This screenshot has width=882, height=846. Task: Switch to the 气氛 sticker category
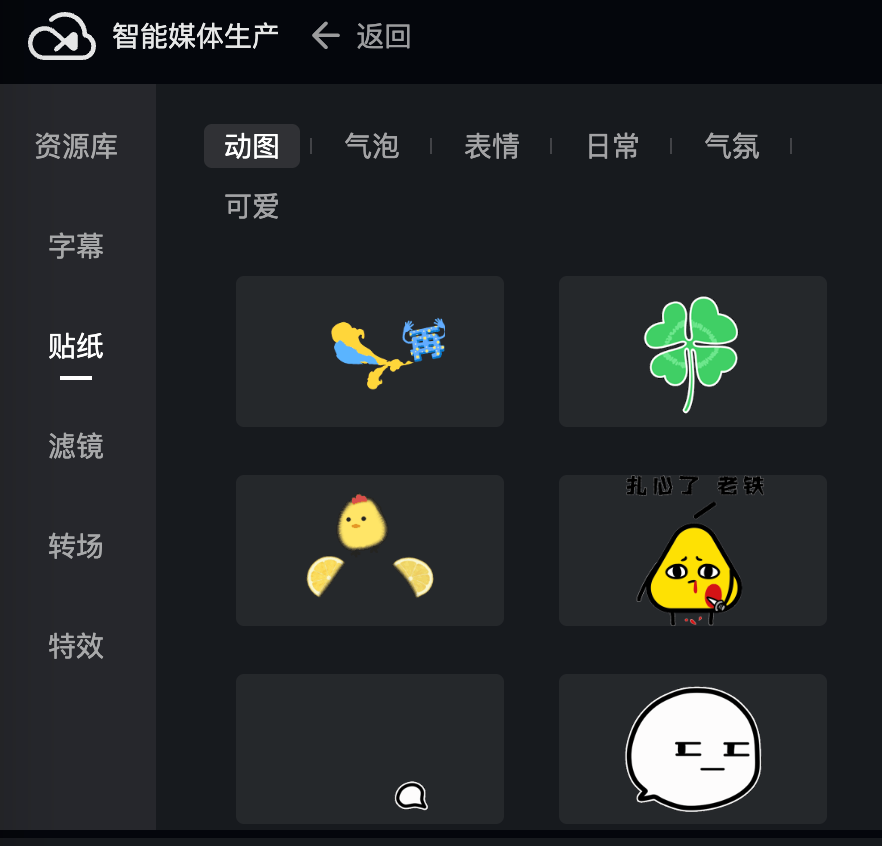tap(731, 146)
